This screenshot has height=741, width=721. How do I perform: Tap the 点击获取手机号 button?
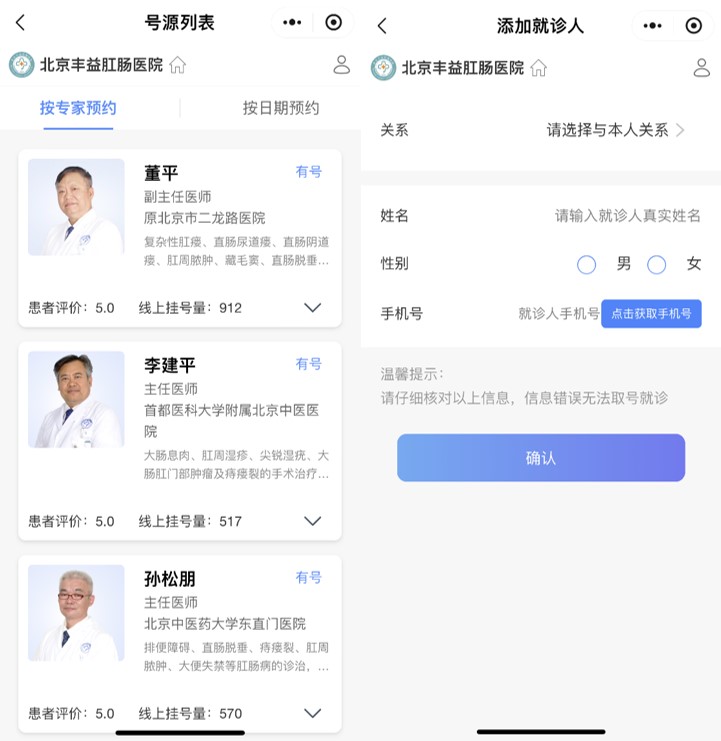tap(651, 314)
